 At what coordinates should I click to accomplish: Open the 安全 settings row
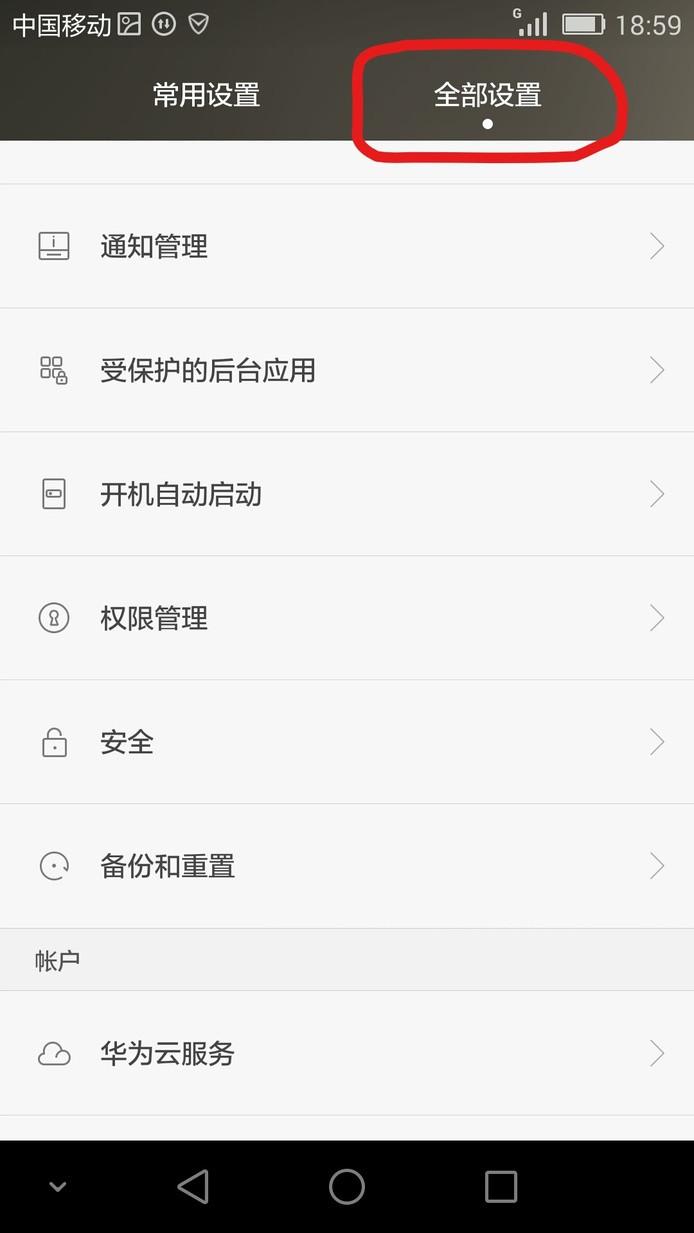(x=347, y=742)
